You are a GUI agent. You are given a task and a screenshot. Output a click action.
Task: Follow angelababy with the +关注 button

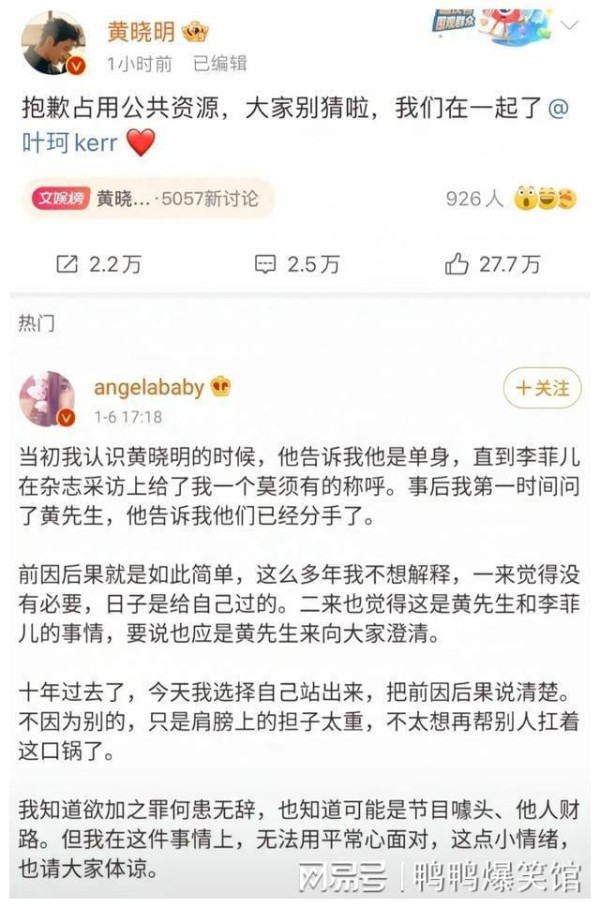(x=542, y=387)
